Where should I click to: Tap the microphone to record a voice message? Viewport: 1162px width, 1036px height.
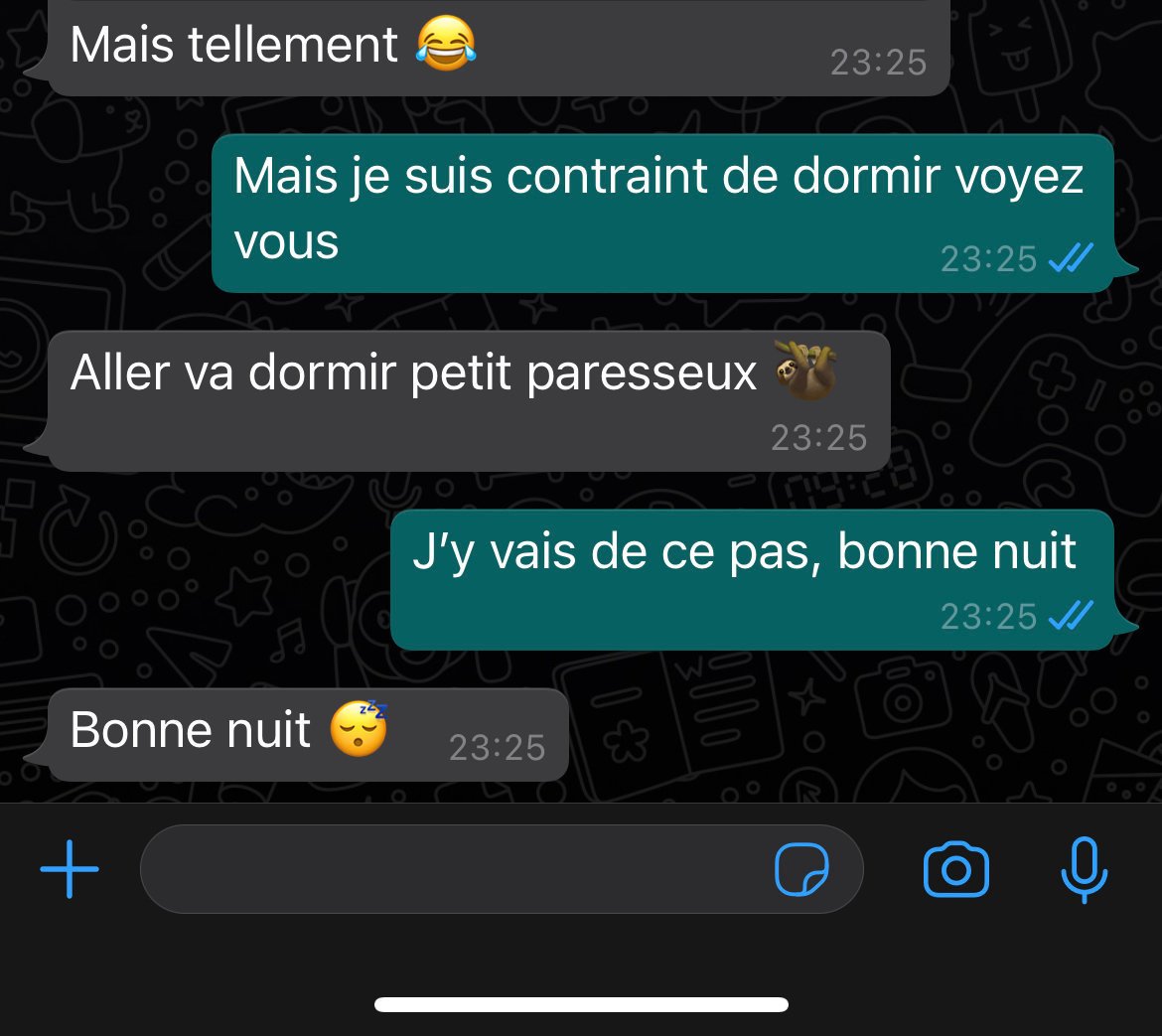click(1084, 869)
